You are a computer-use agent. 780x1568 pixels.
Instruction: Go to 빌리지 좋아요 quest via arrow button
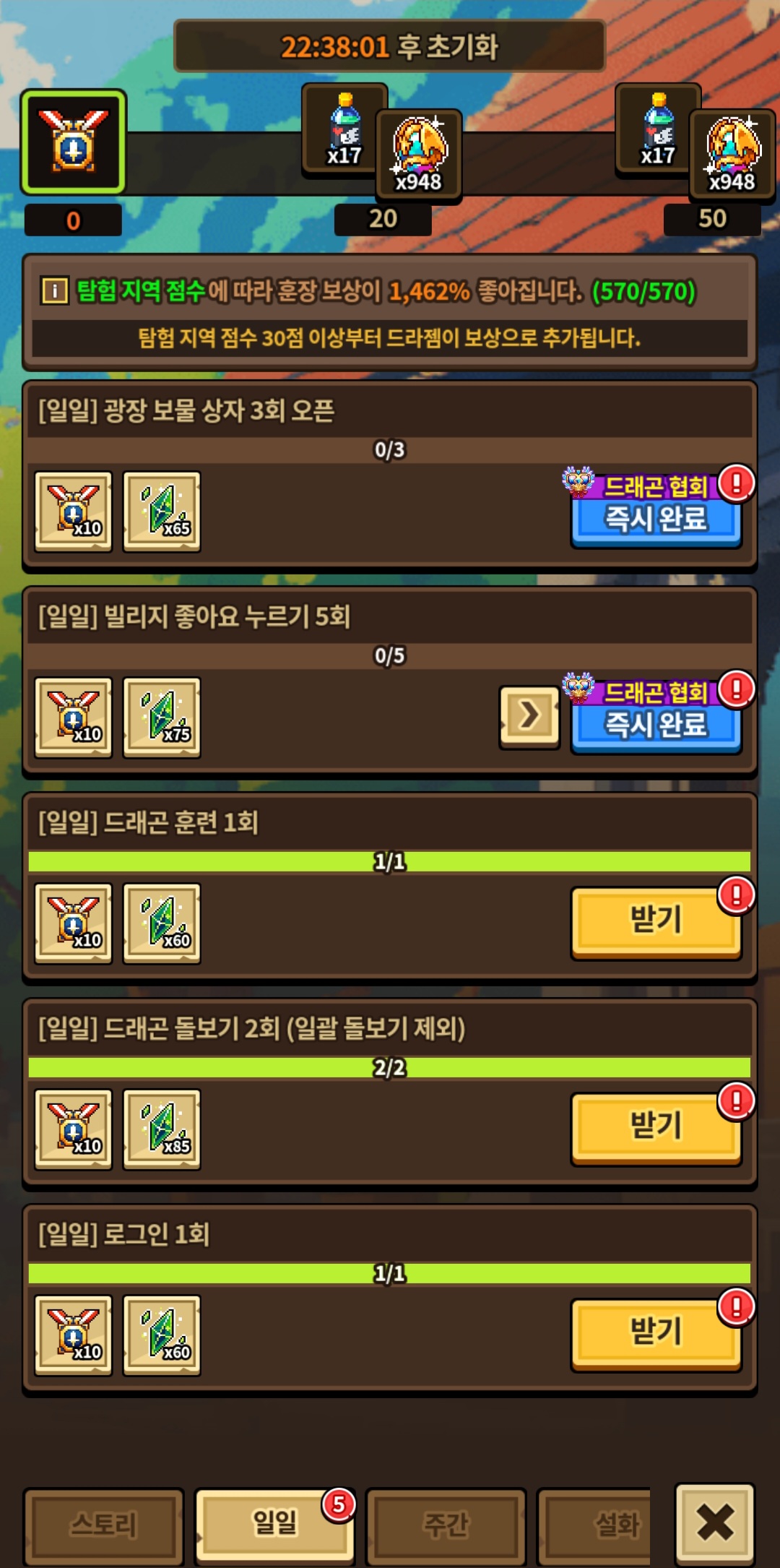point(529,716)
